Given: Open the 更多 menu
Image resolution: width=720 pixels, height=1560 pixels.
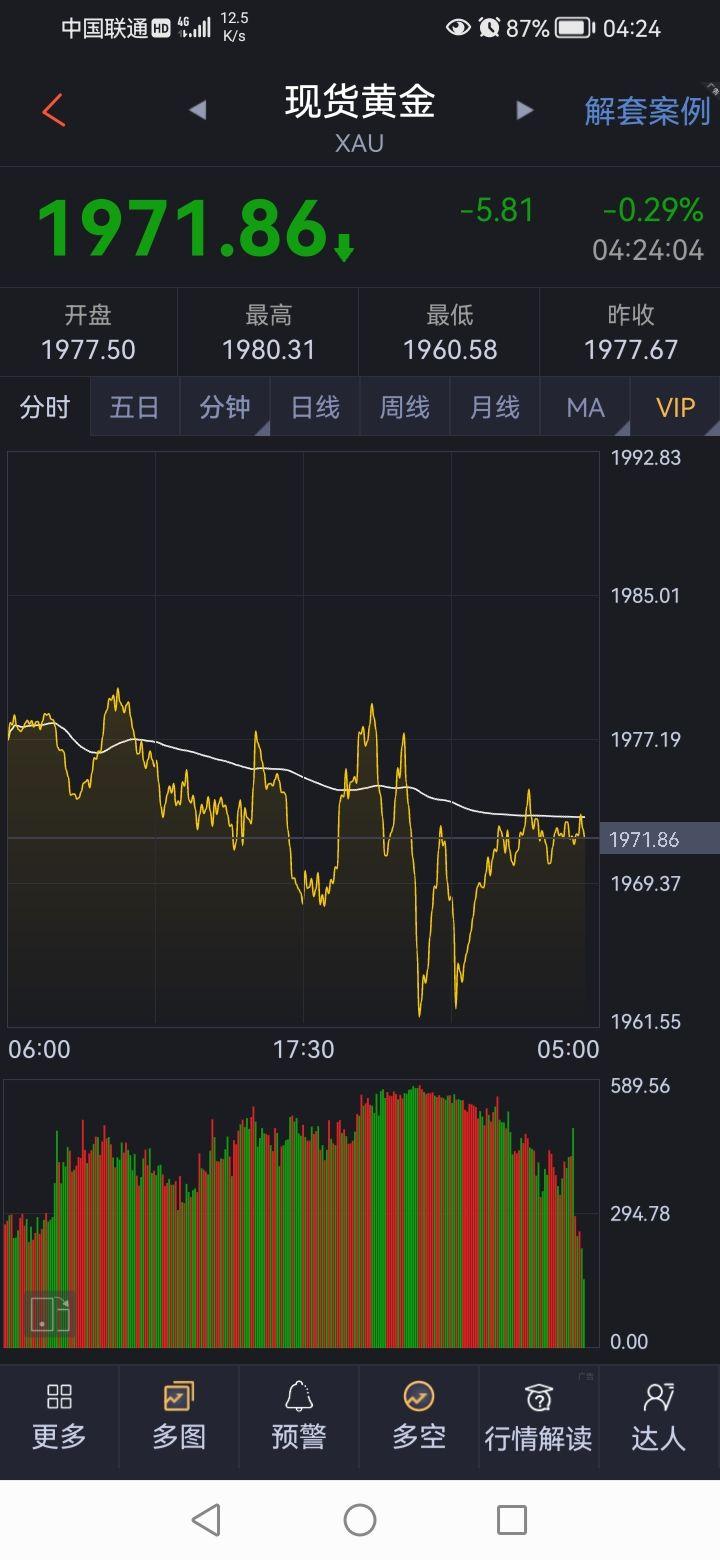Looking at the screenshot, I should tap(59, 1418).
